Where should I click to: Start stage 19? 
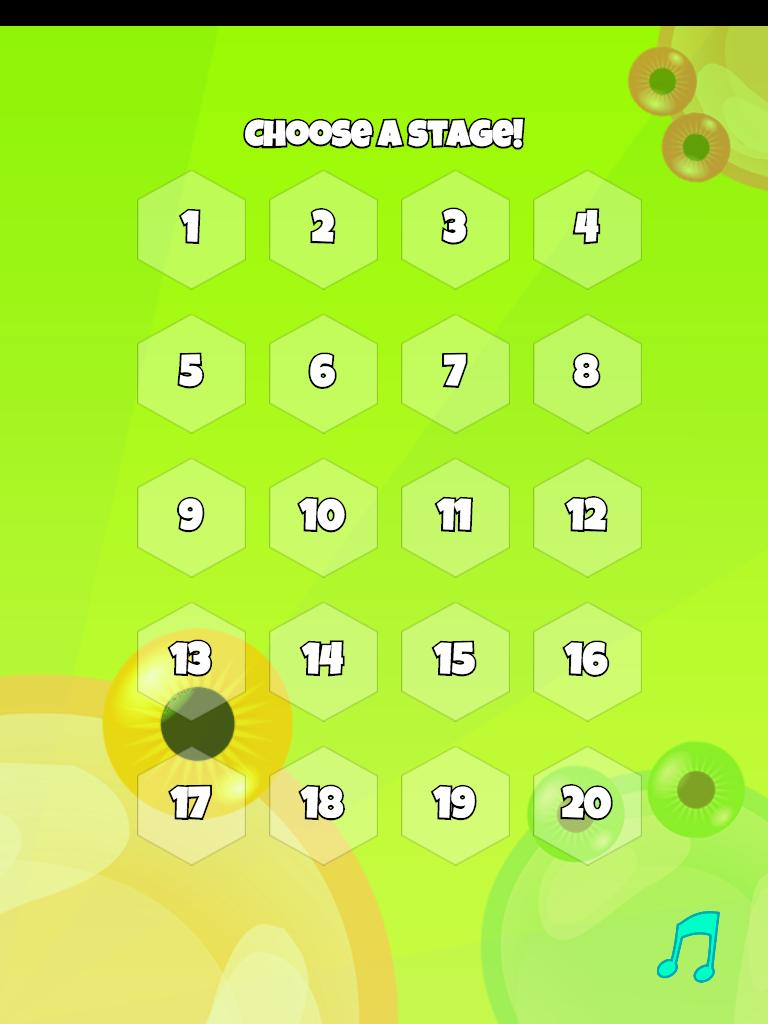pyautogui.click(x=455, y=805)
